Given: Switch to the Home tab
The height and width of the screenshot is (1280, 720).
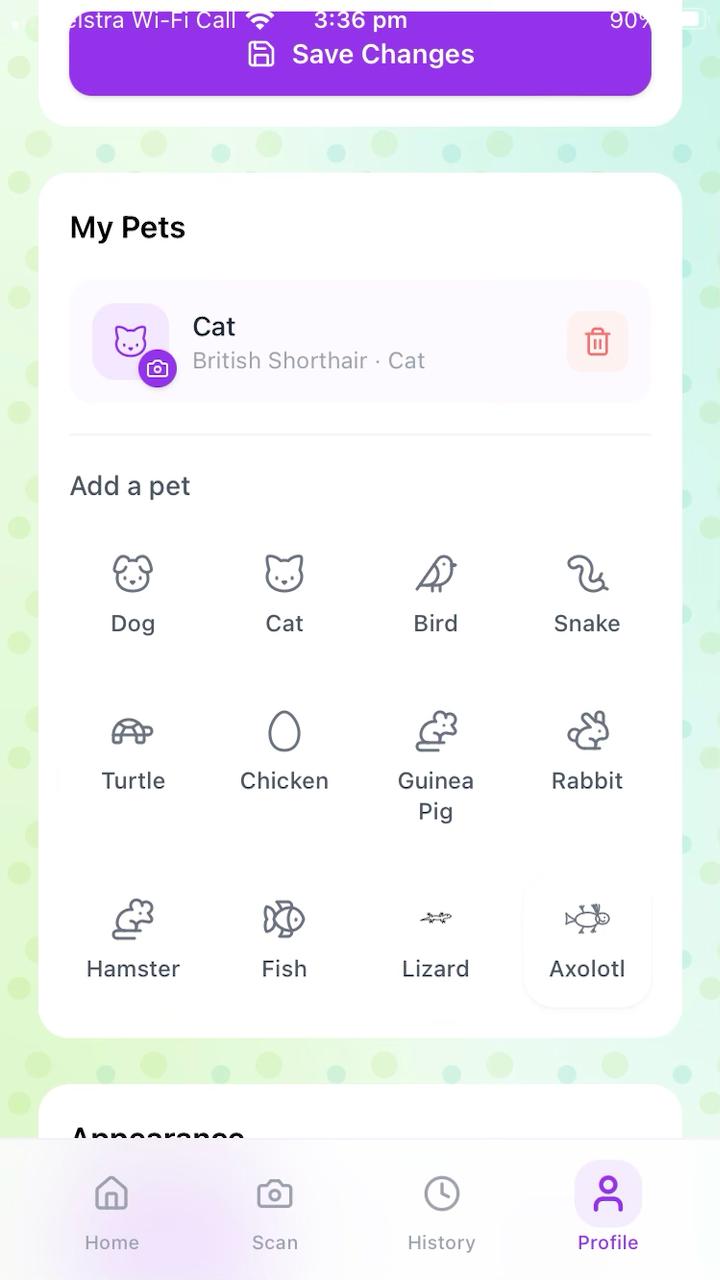Looking at the screenshot, I should point(111,1210).
